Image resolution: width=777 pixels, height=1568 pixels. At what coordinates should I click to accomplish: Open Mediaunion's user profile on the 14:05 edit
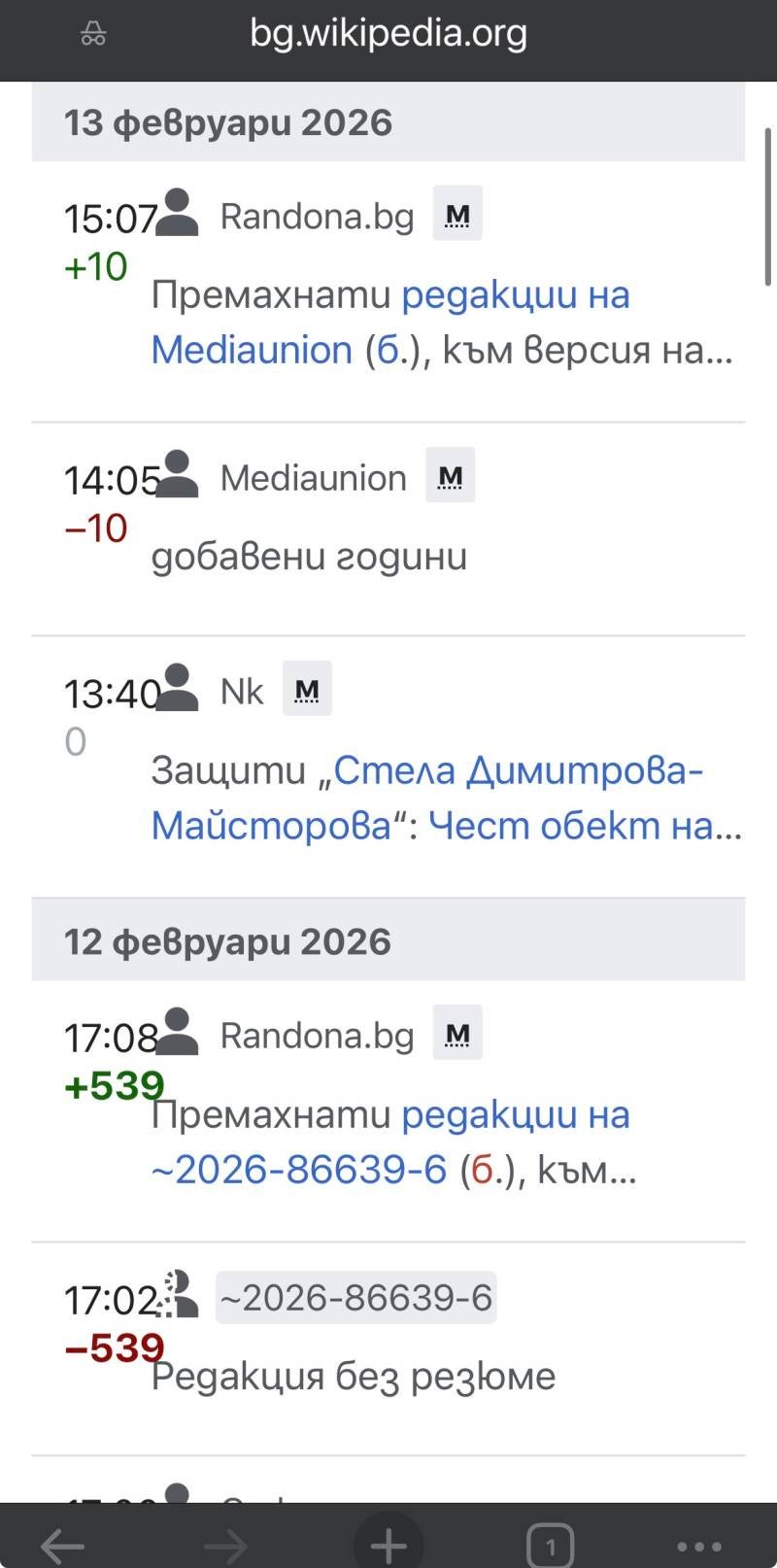[313, 478]
